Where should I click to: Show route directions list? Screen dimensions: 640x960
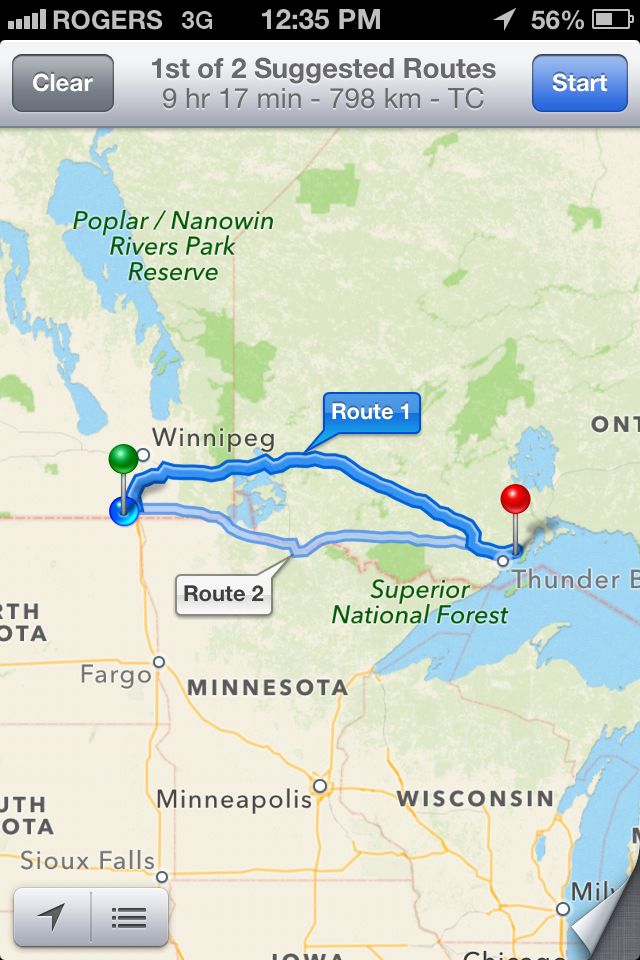coord(129,915)
